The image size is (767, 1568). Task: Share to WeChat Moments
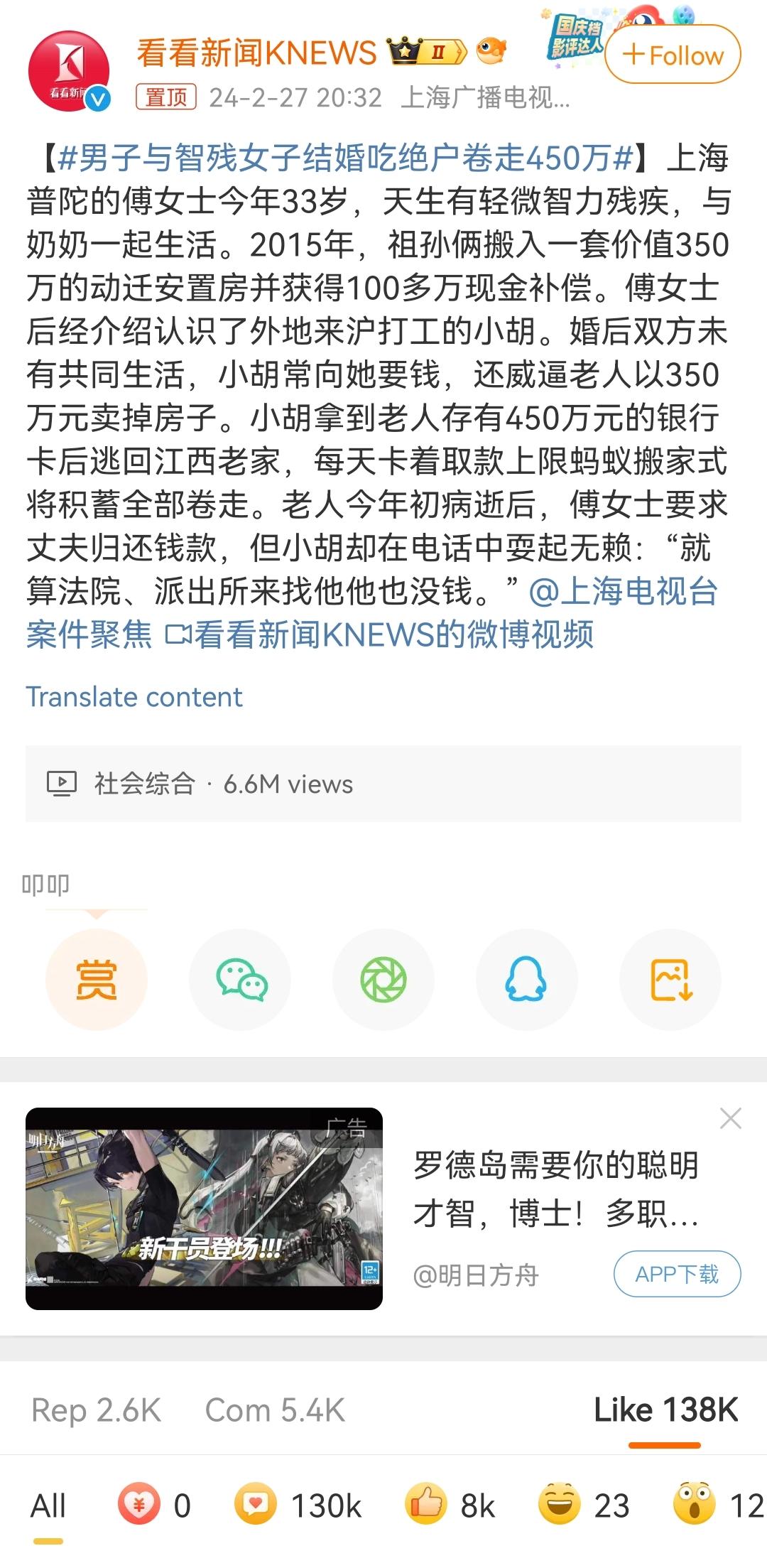[x=383, y=979]
